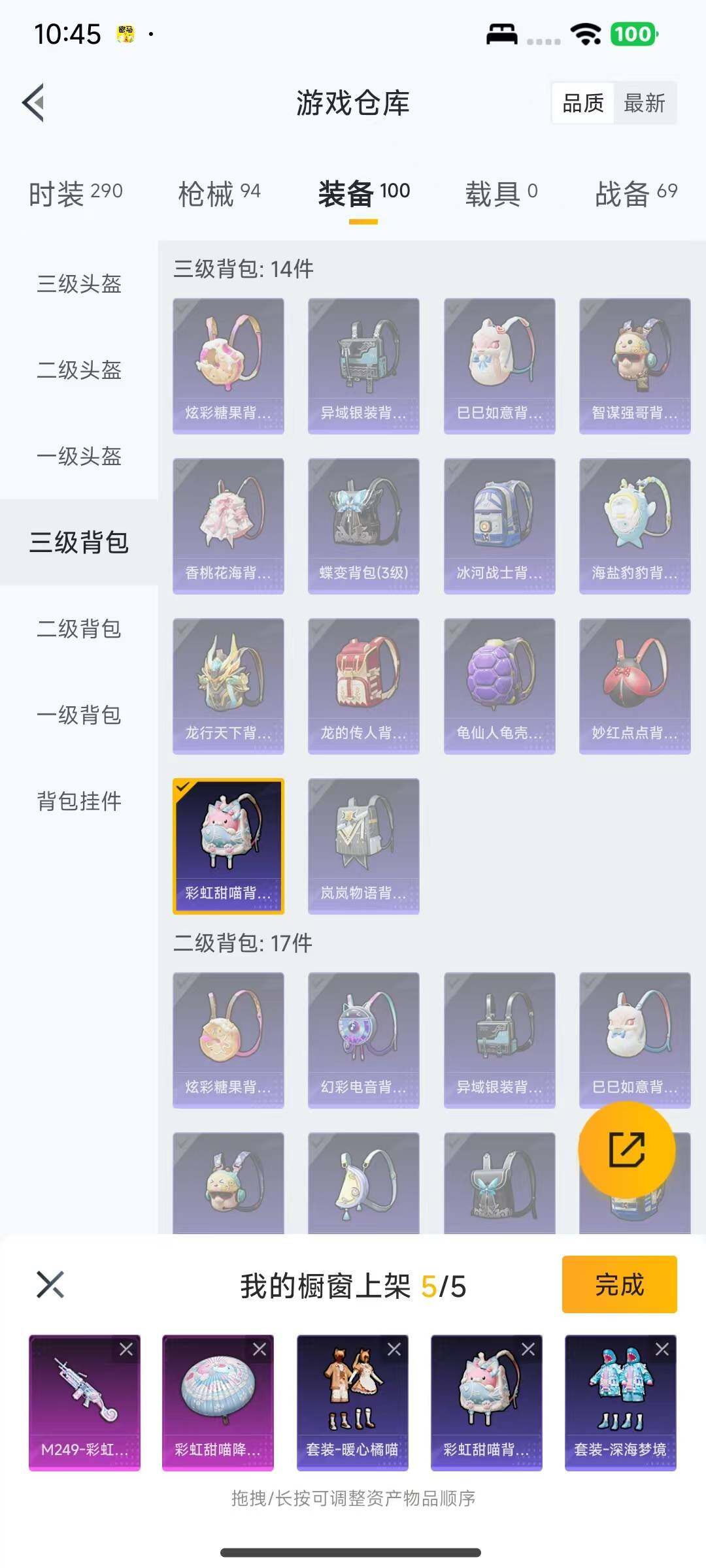Remove 套装-深海梦境 from the showcase
706x1568 pixels.
[662, 1349]
